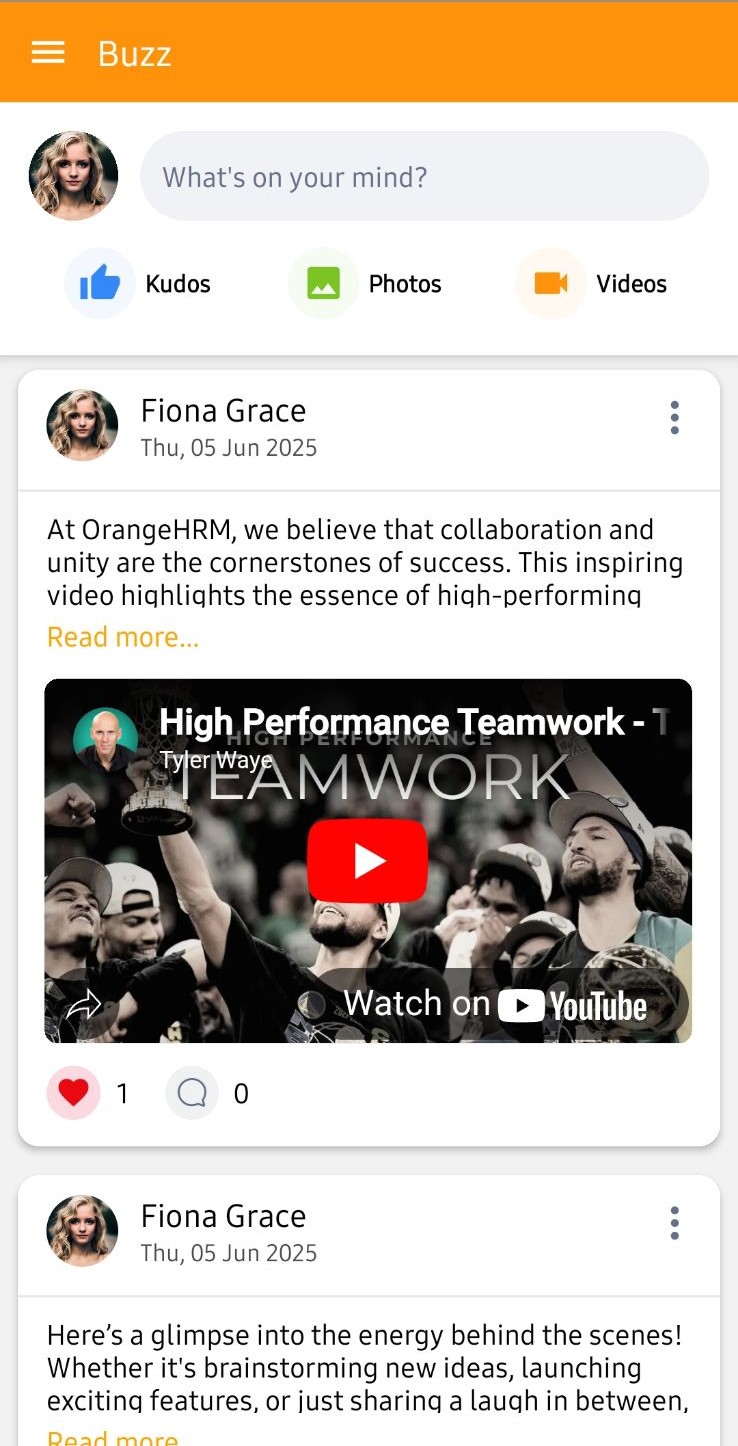Share the YouTube video via arrow icon
The image size is (738, 1446).
(84, 1004)
